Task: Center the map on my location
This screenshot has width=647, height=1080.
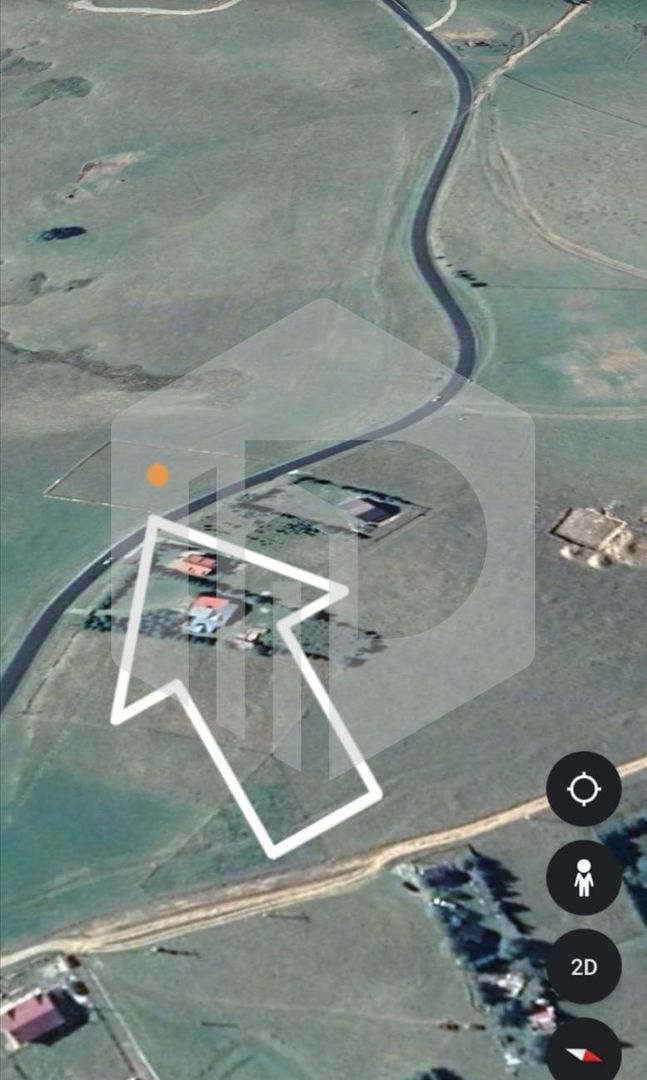Action: (584, 789)
